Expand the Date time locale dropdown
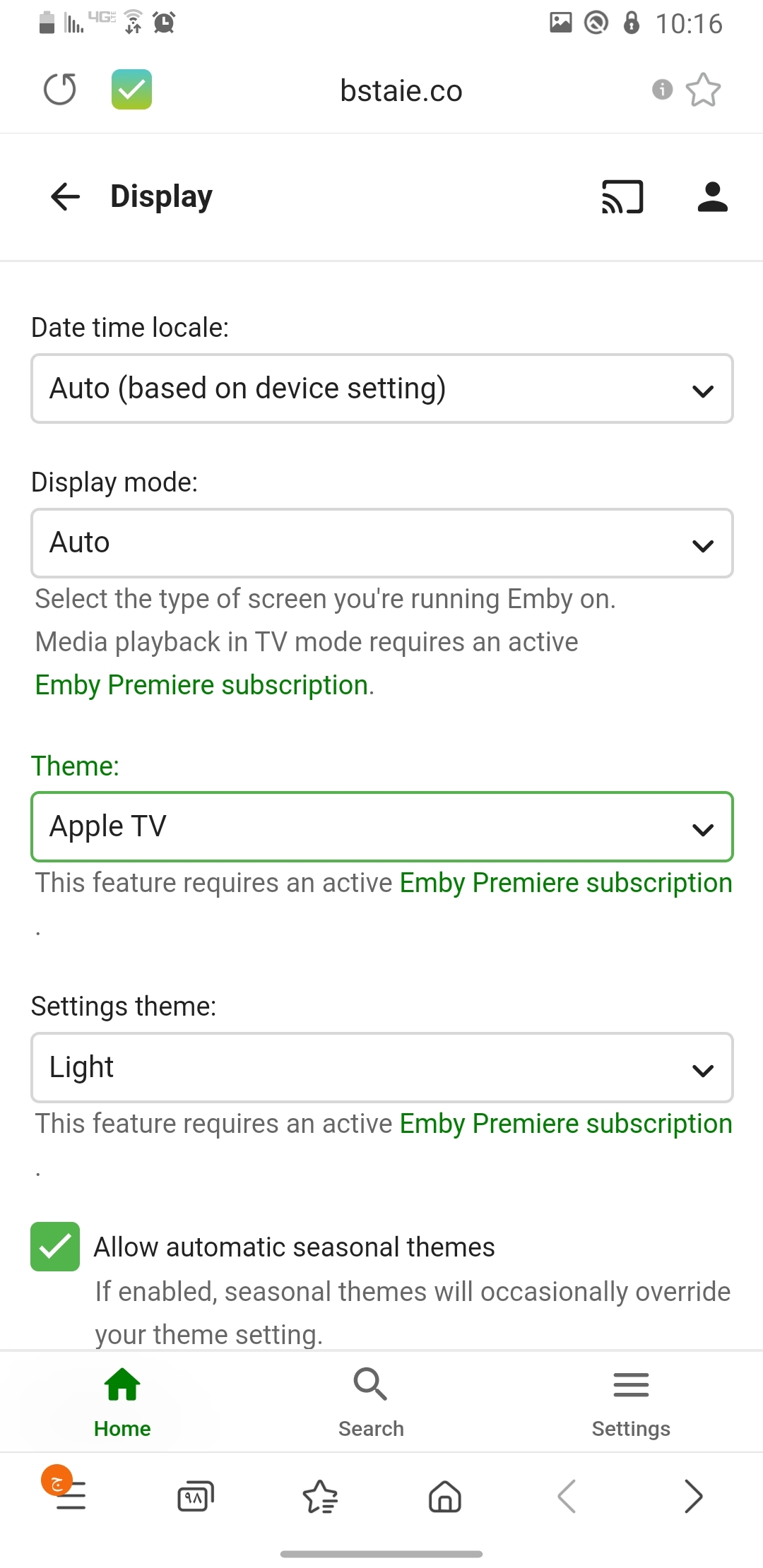The width and height of the screenshot is (763, 1568). pyautogui.click(x=381, y=388)
